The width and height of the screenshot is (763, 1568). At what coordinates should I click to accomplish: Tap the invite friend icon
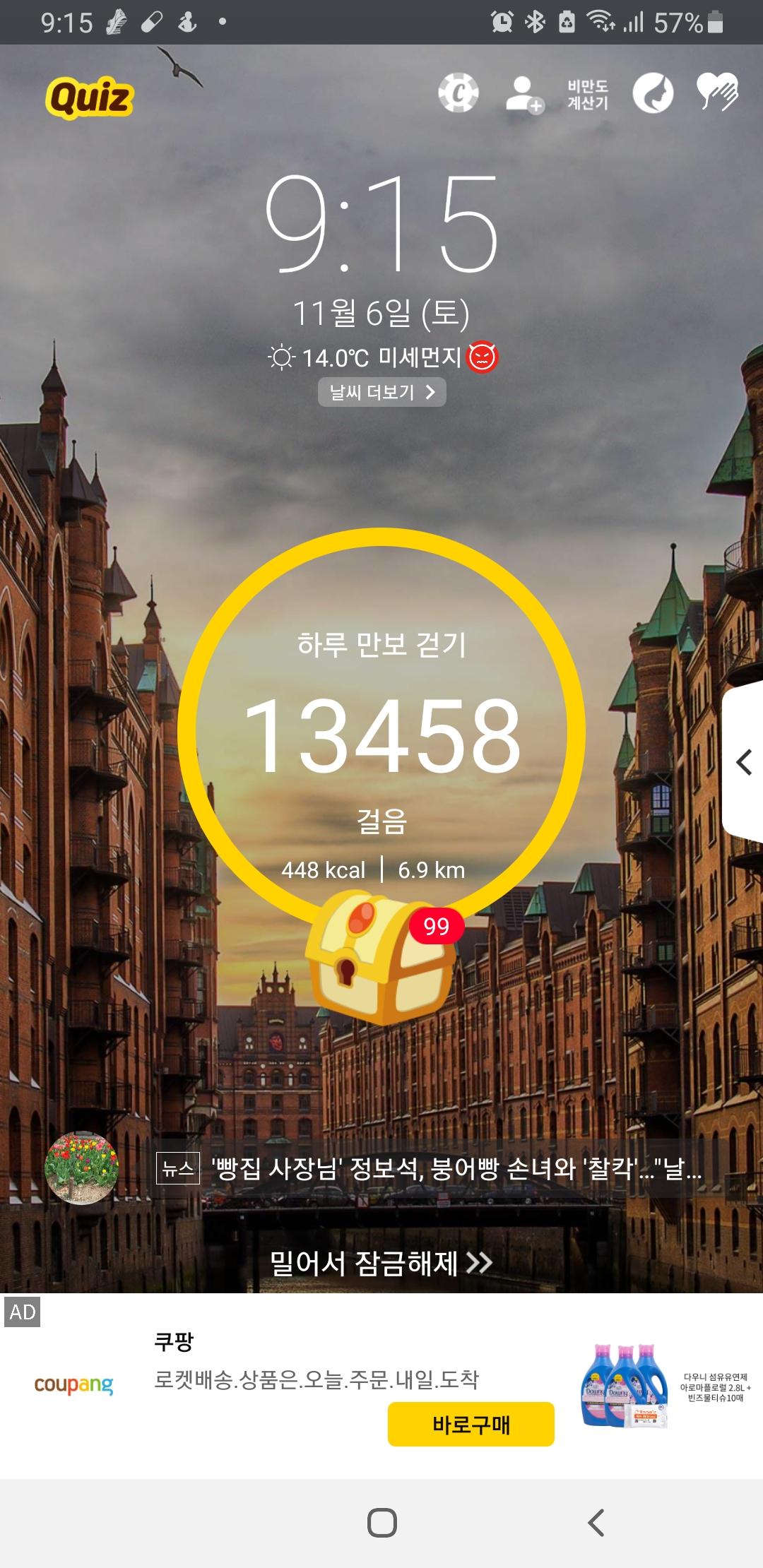click(524, 94)
